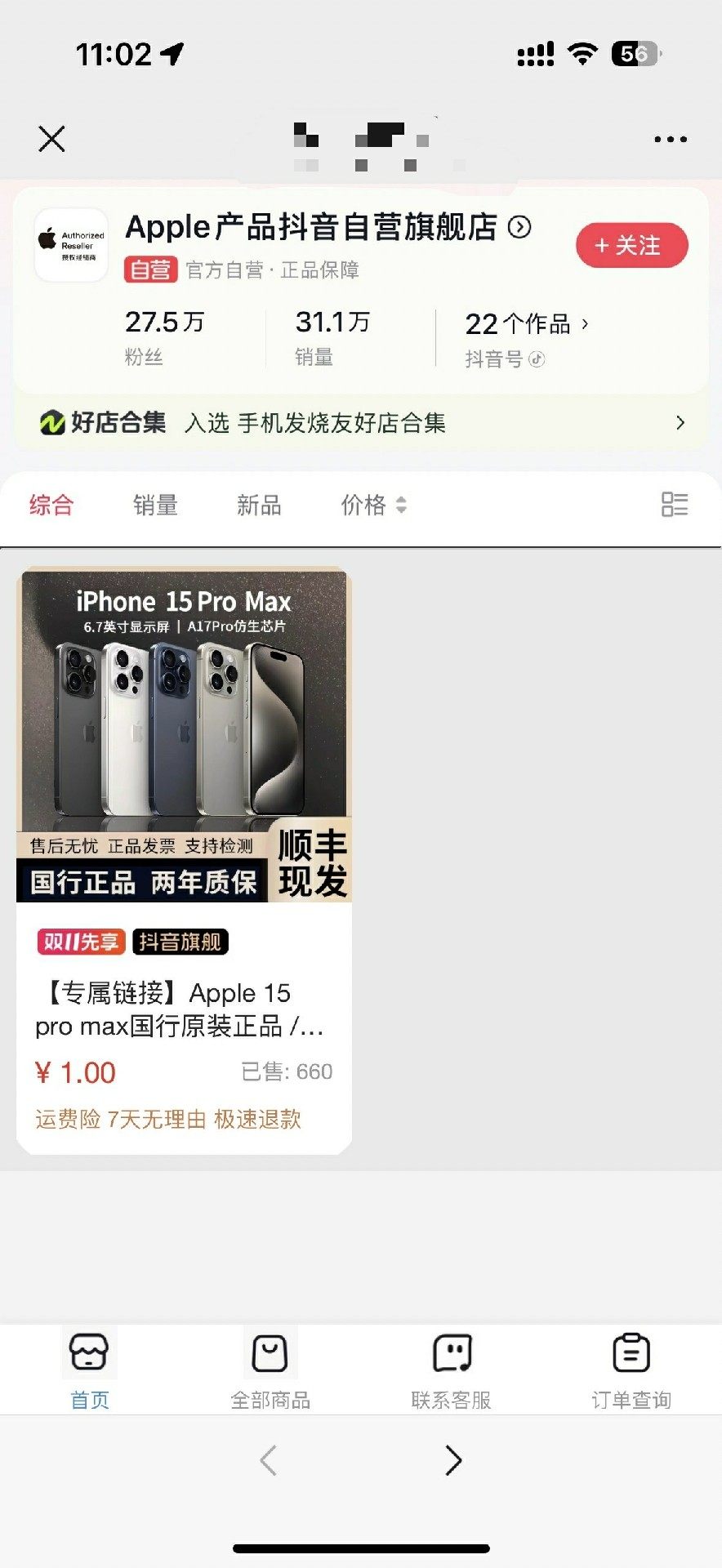
Task: View the store's 22 个作品
Action: point(526,324)
